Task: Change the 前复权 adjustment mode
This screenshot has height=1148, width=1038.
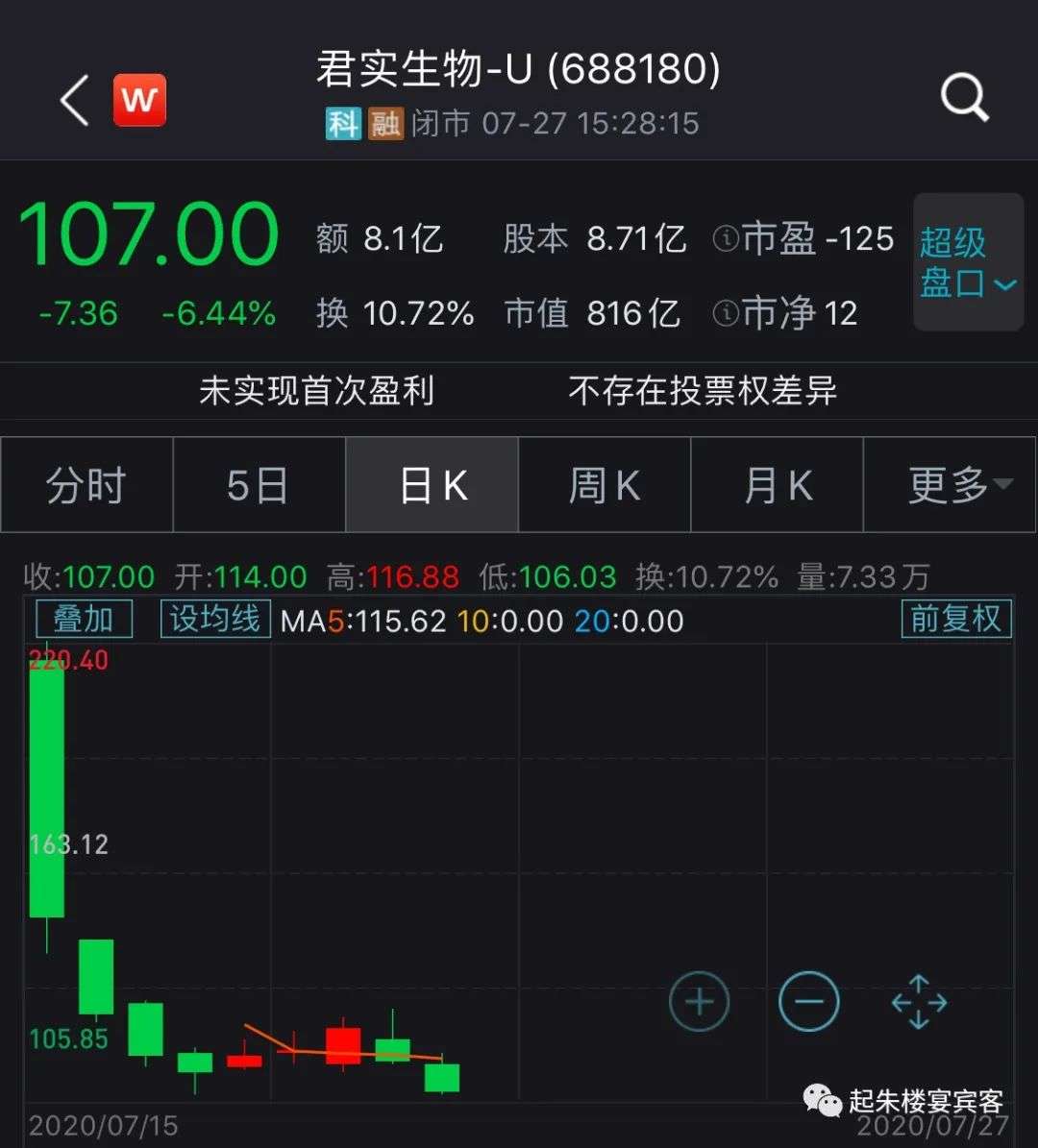Action: click(x=955, y=620)
